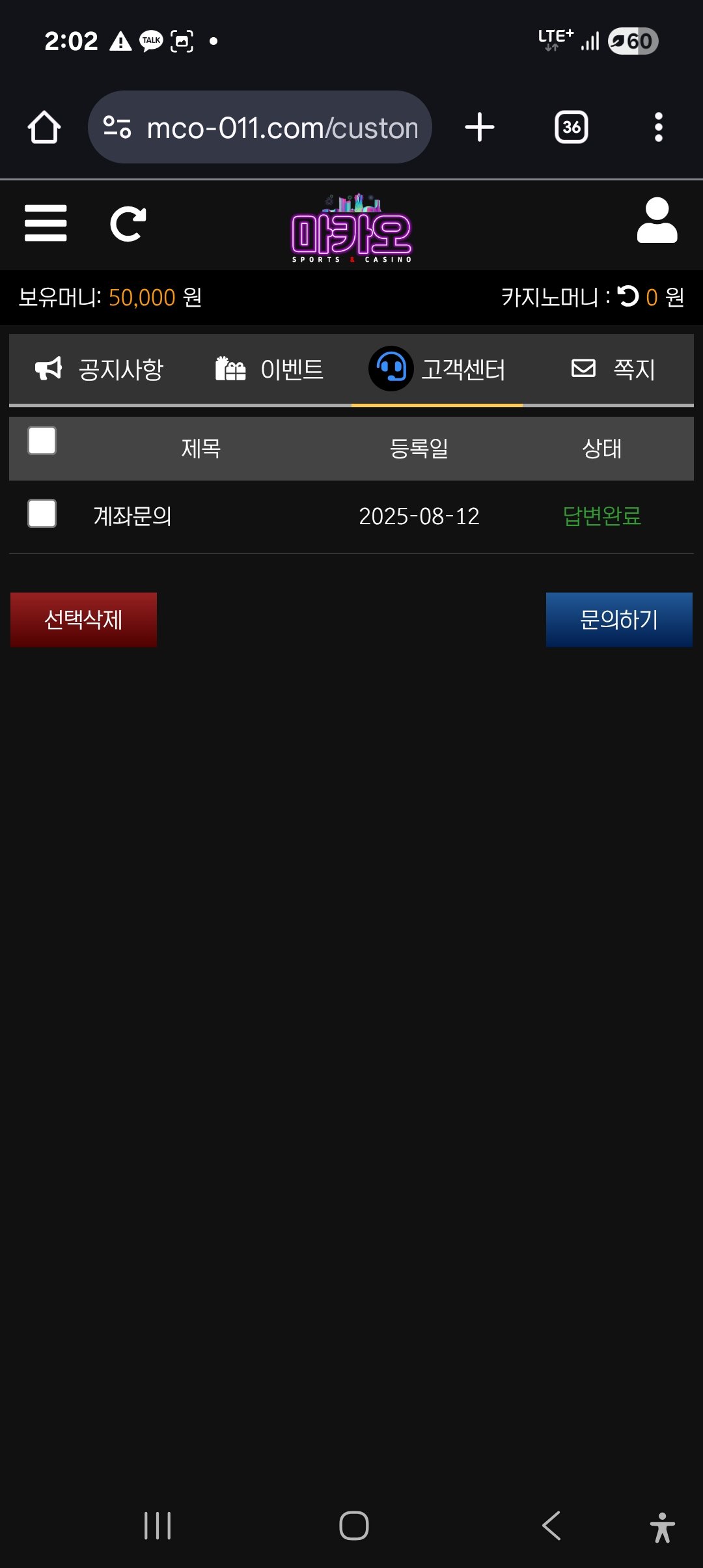Switch to the 이벤트 tab

(x=269, y=369)
